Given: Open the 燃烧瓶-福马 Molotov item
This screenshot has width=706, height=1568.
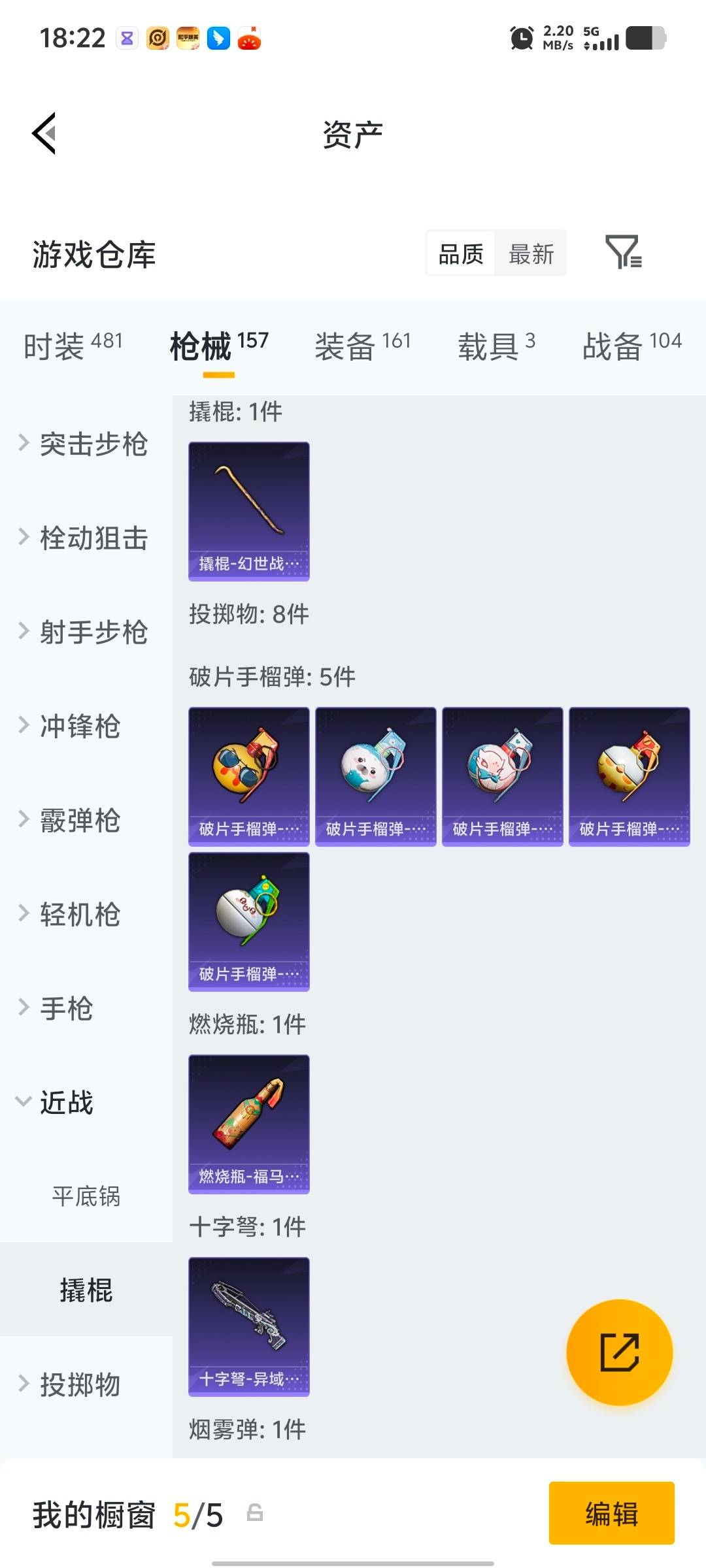Looking at the screenshot, I should tap(248, 1124).
